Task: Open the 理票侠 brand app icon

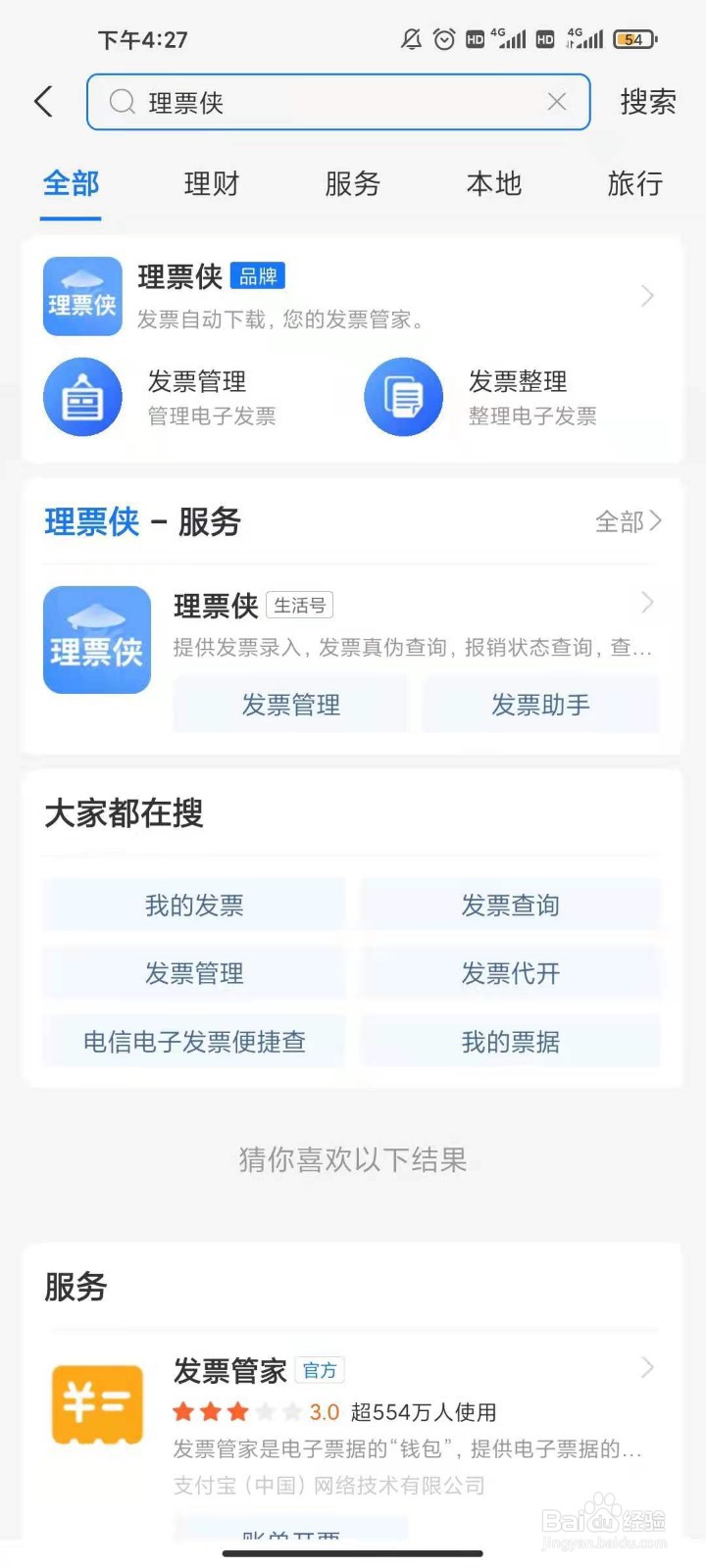Action: coord(81,296)
